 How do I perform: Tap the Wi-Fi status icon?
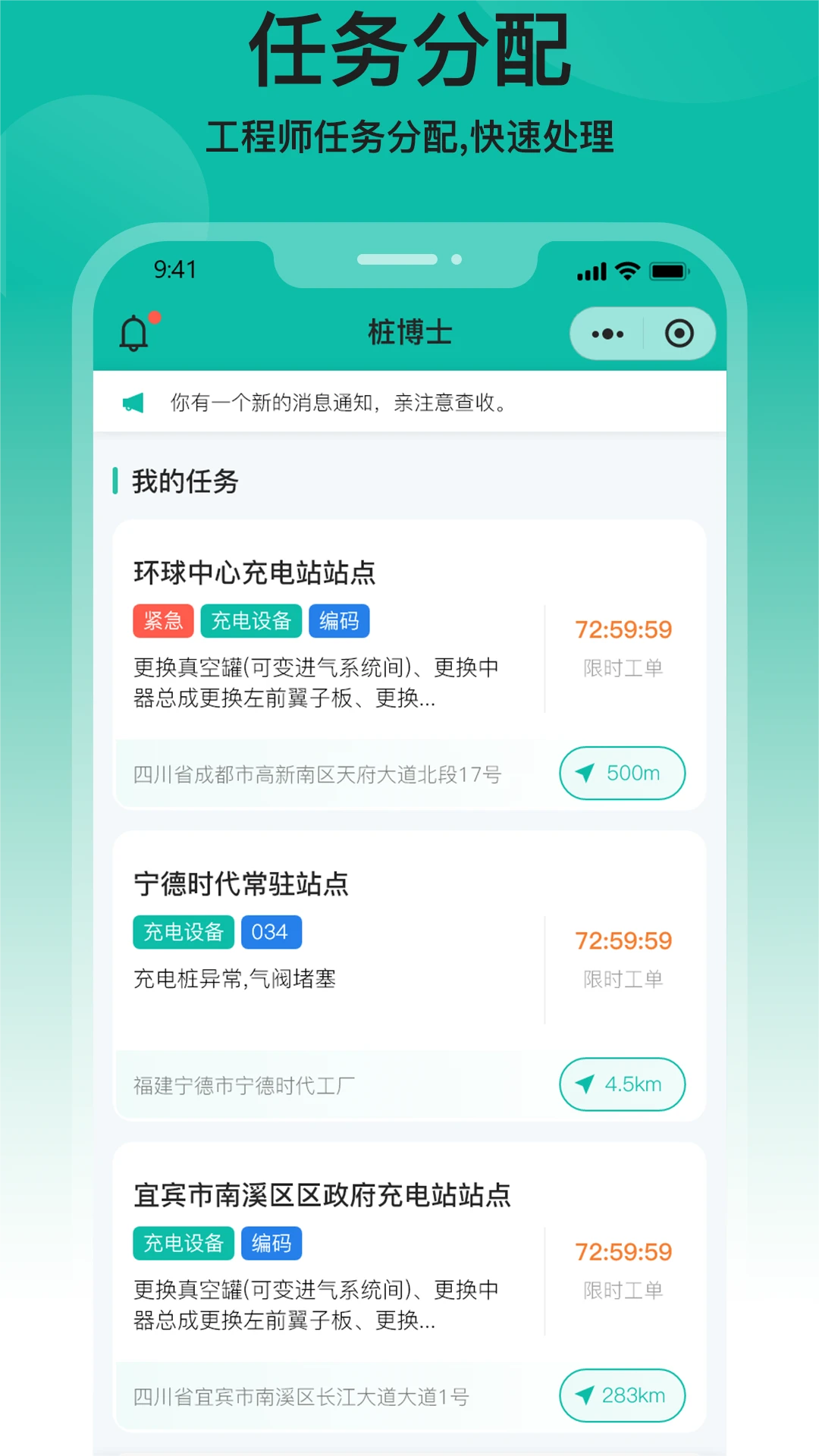[x=626, y=270]
